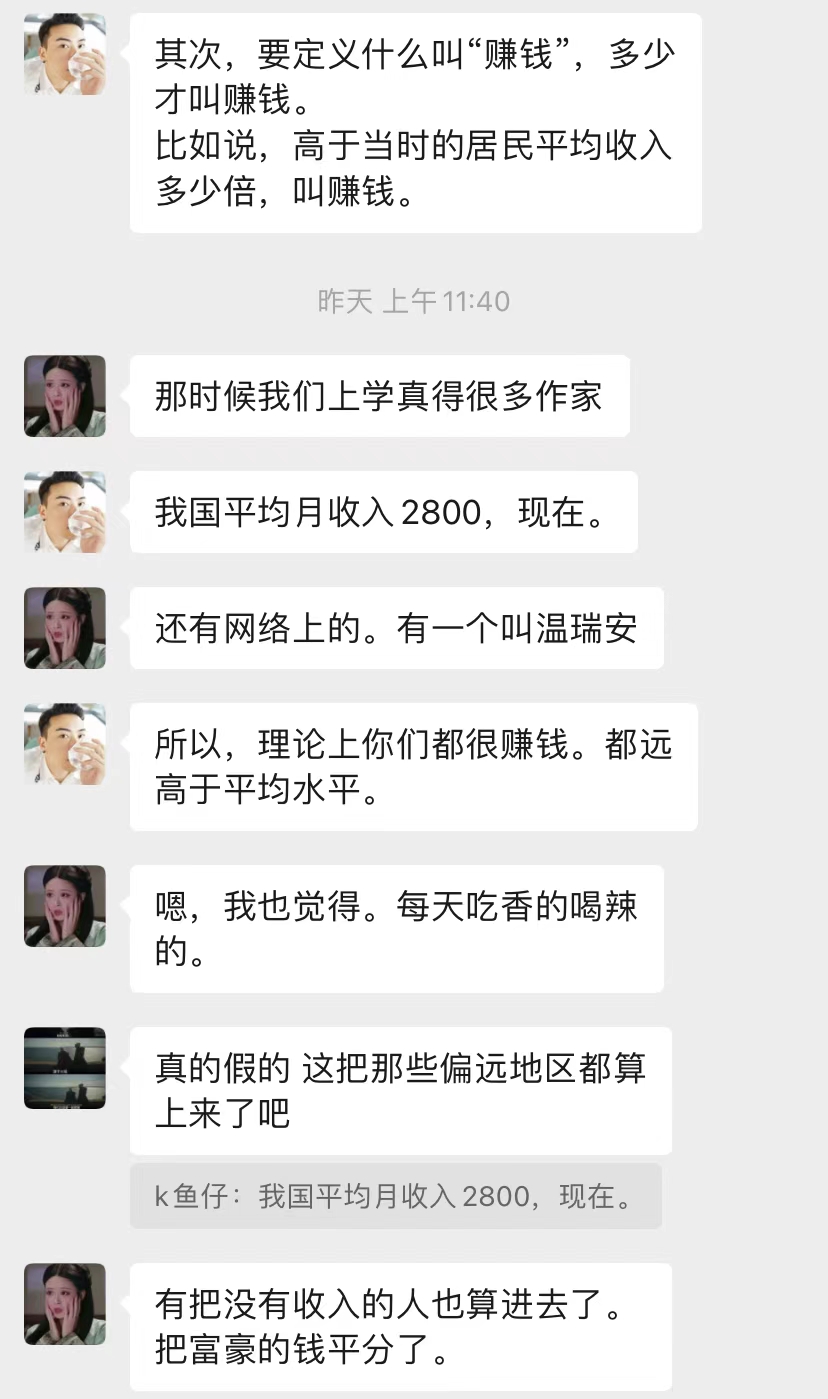Open avatar next to 所以，理论上你们都很赚钱
Image resolution: width=828 pixels, height=1399 pixels.
[65, 744]
